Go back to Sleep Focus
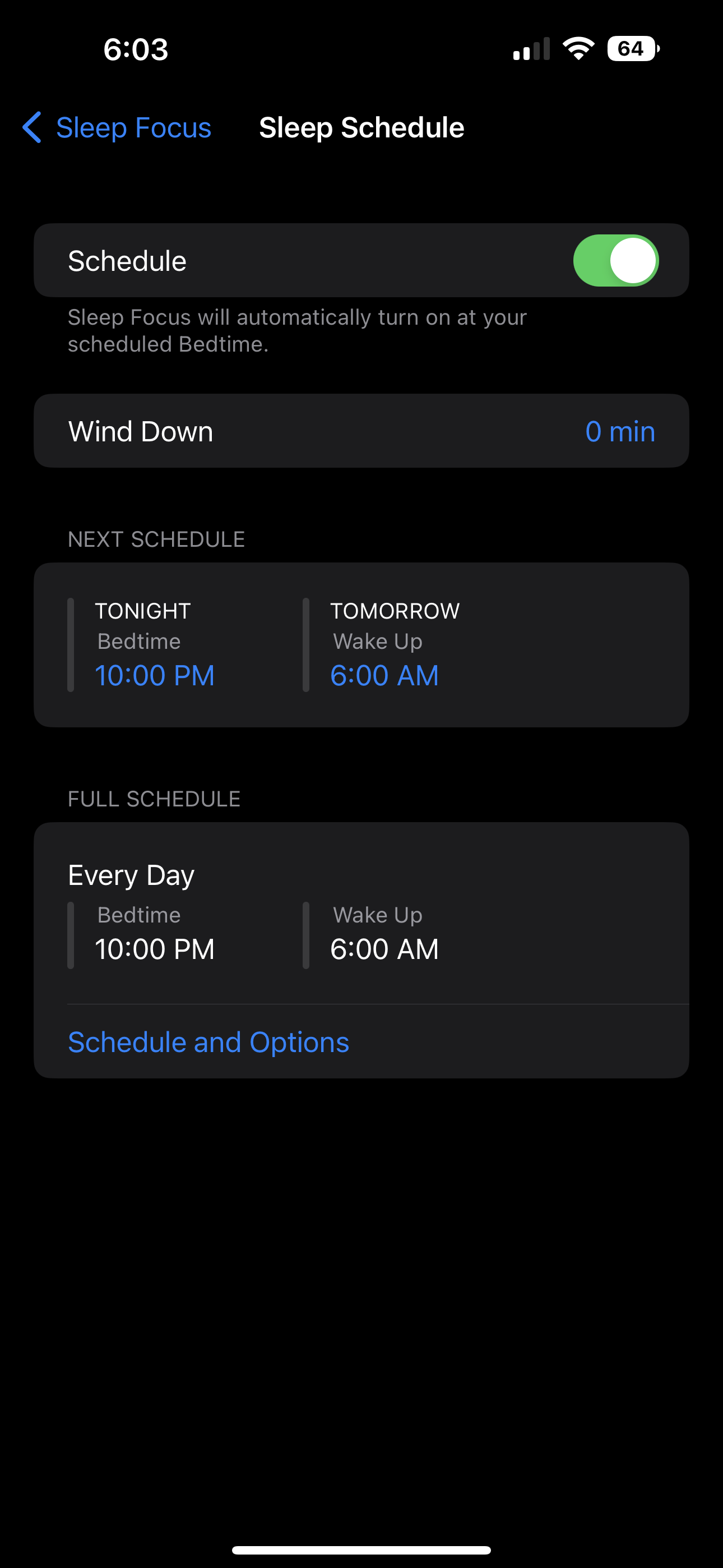 click(117, 128)
